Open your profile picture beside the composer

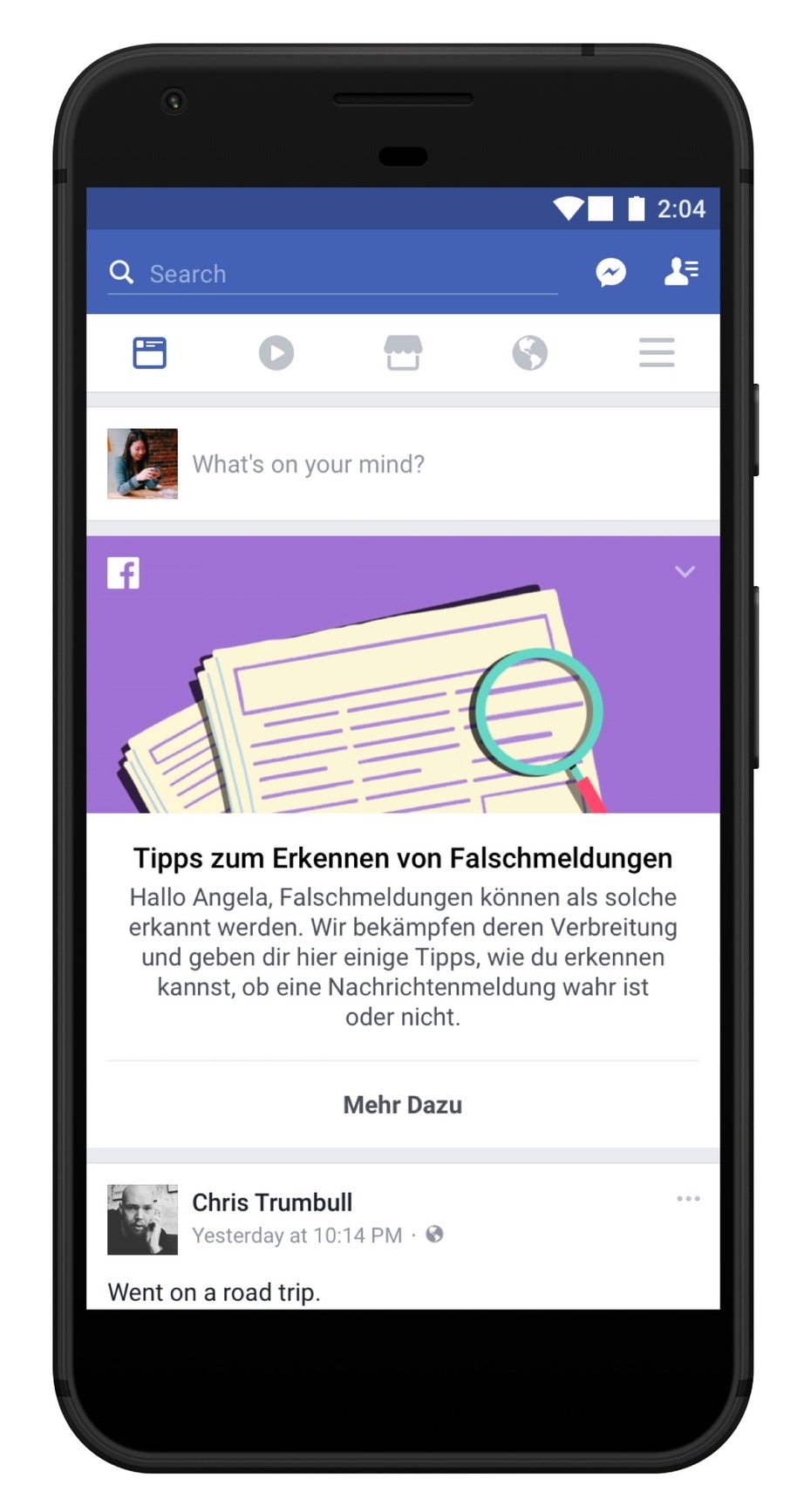click(x=142, y=464)
